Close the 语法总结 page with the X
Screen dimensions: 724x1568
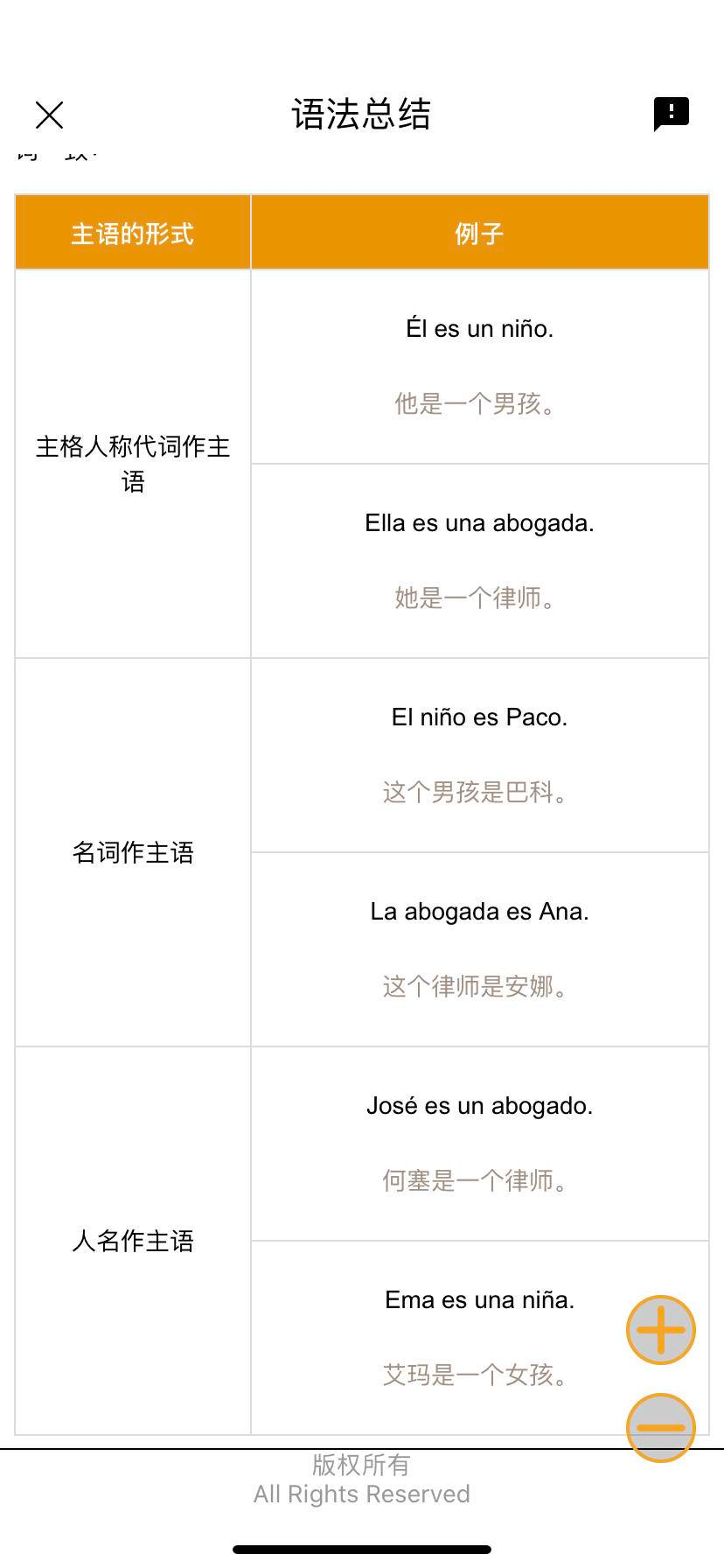coord(48,115)
